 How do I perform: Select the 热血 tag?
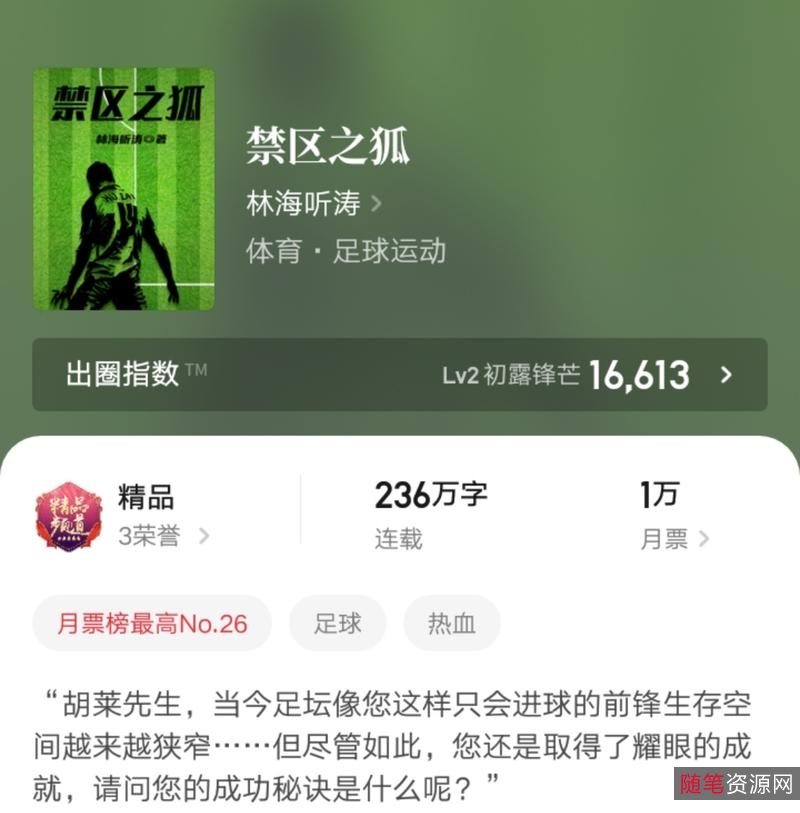452,622
